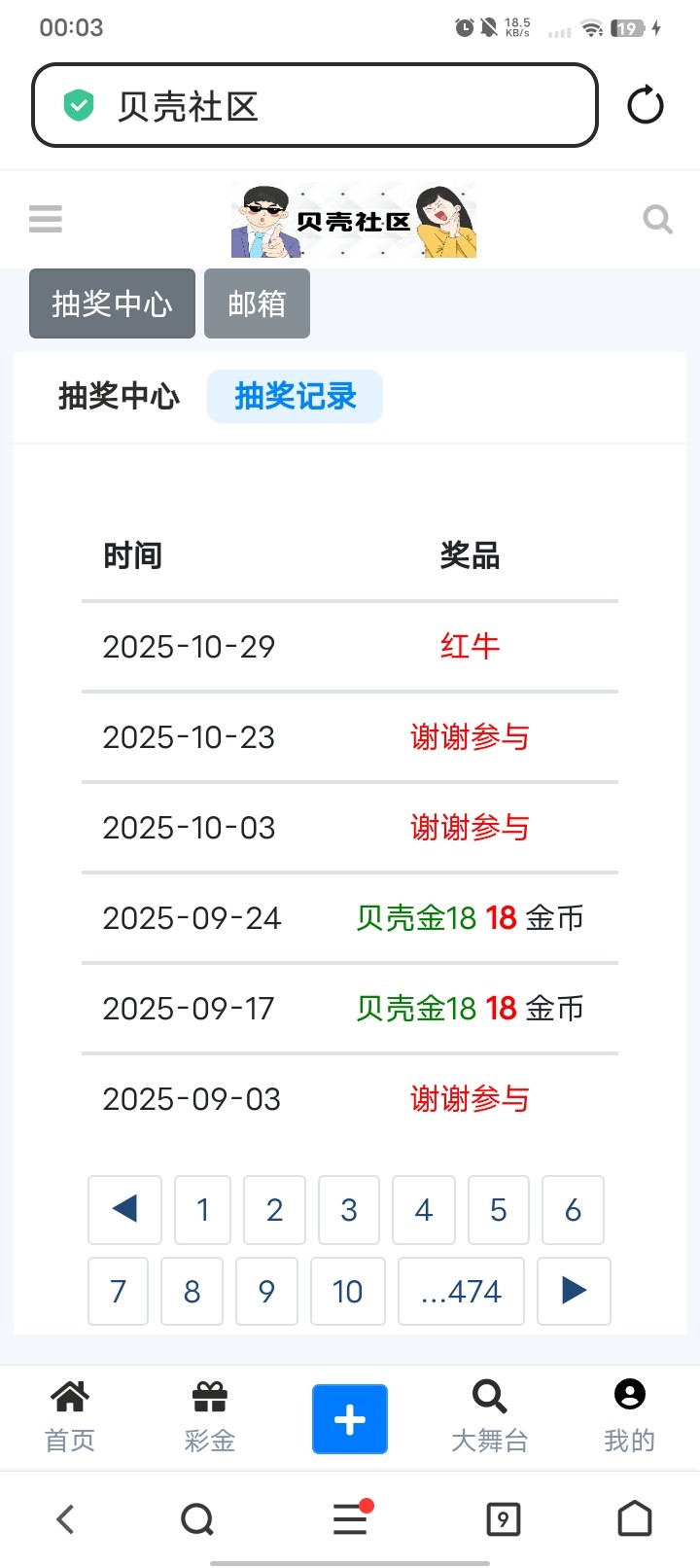This screenshot has width=700, height=1568.
Task: Click the search magnifier icon
Action: point(657,219)
